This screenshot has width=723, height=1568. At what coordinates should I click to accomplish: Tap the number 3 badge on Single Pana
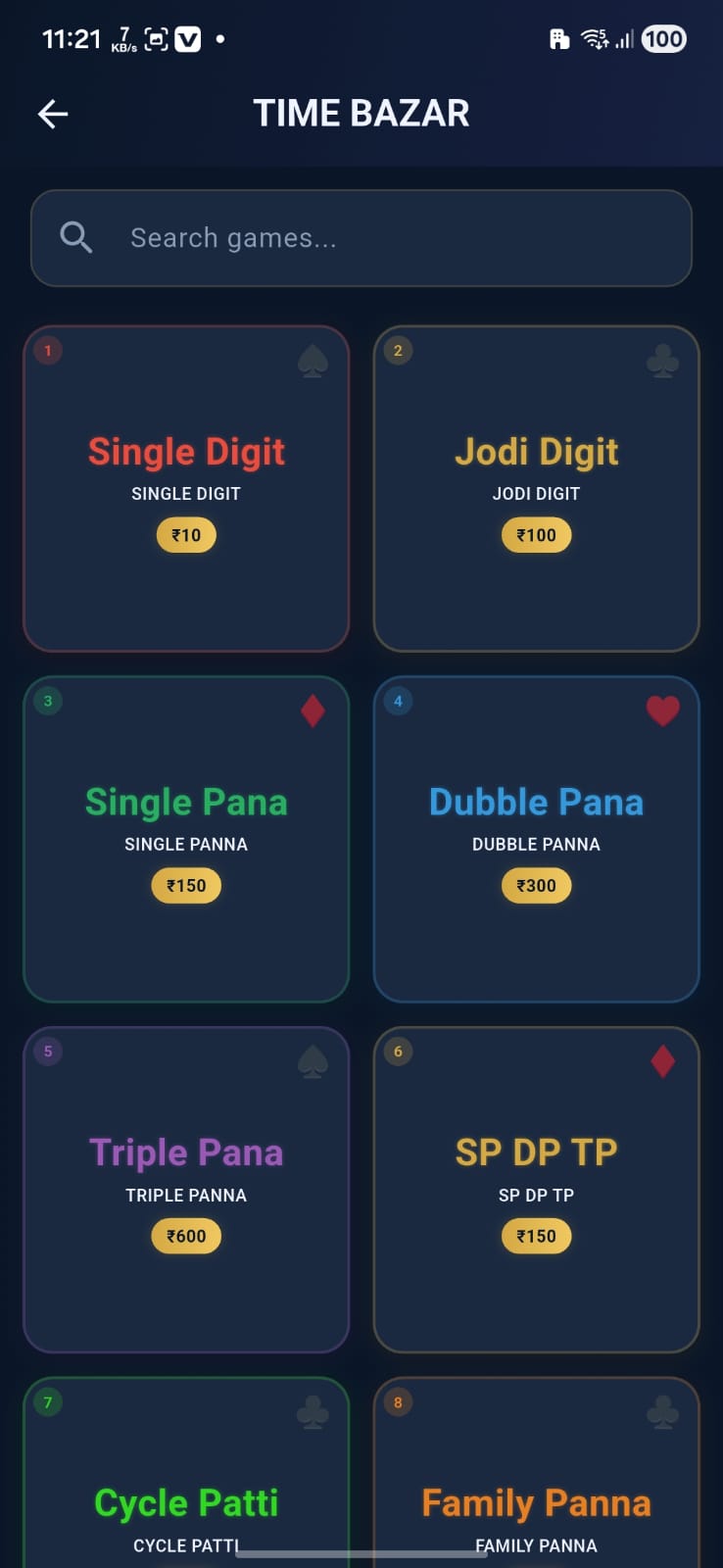(47, 701)
